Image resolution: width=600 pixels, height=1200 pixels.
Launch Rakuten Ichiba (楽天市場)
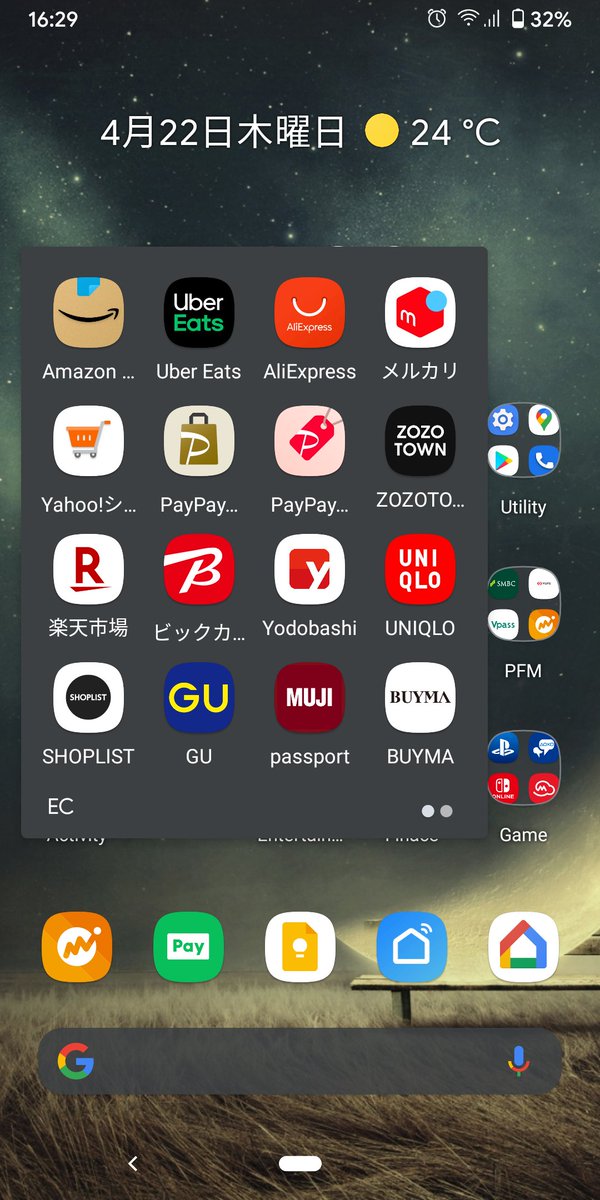(x=88, y=570)
